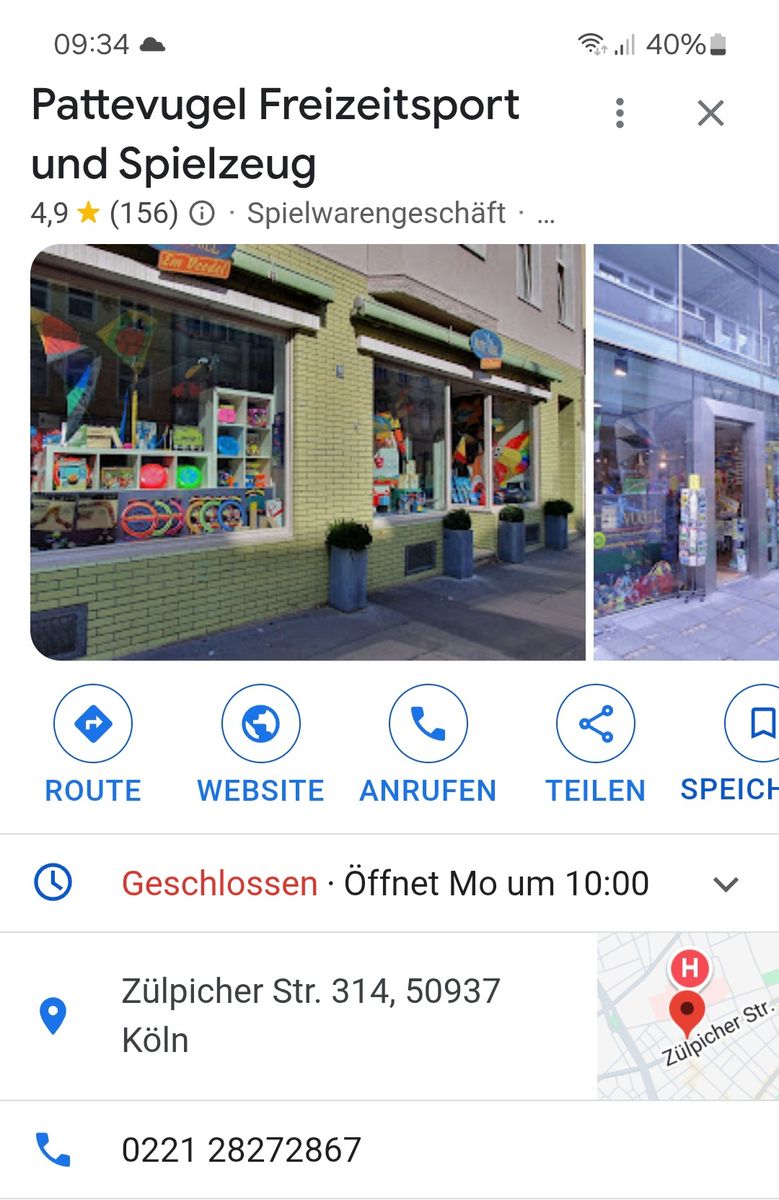Expand the opening hours row
Image resolution: width=779 pixels, height=1200 pixels.
click(726, 884)
